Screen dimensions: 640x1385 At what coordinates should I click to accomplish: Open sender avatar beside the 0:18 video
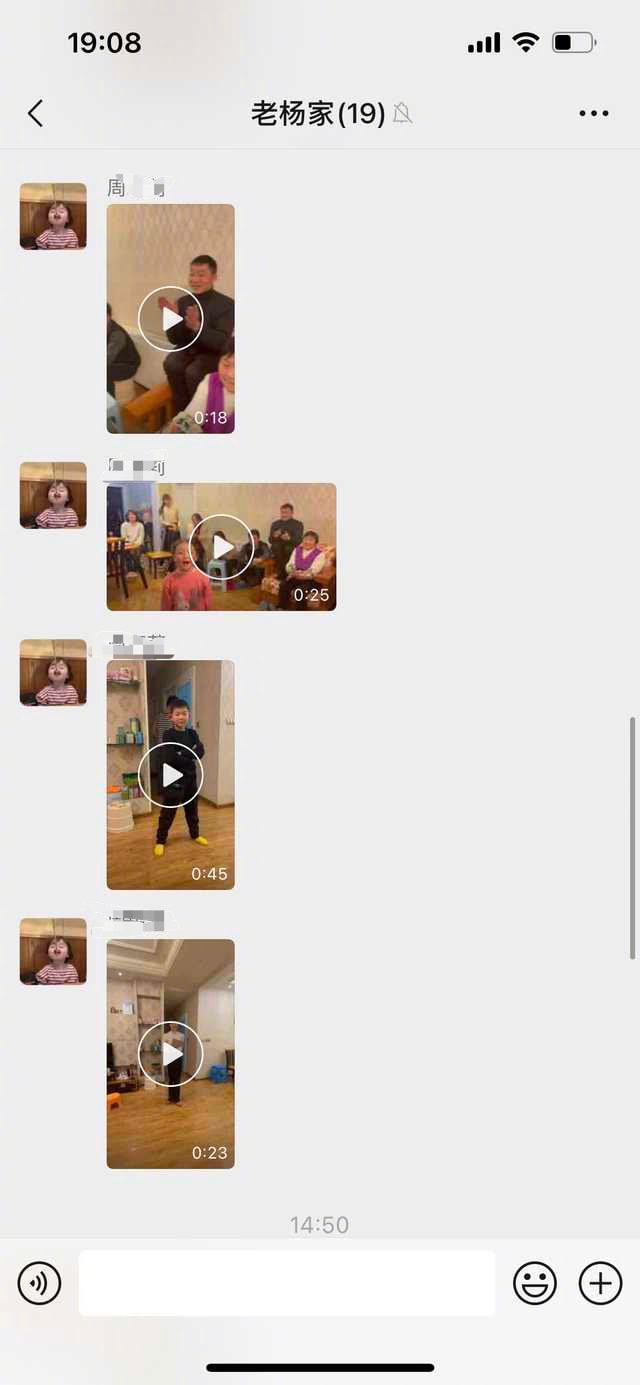pos(53,216)
